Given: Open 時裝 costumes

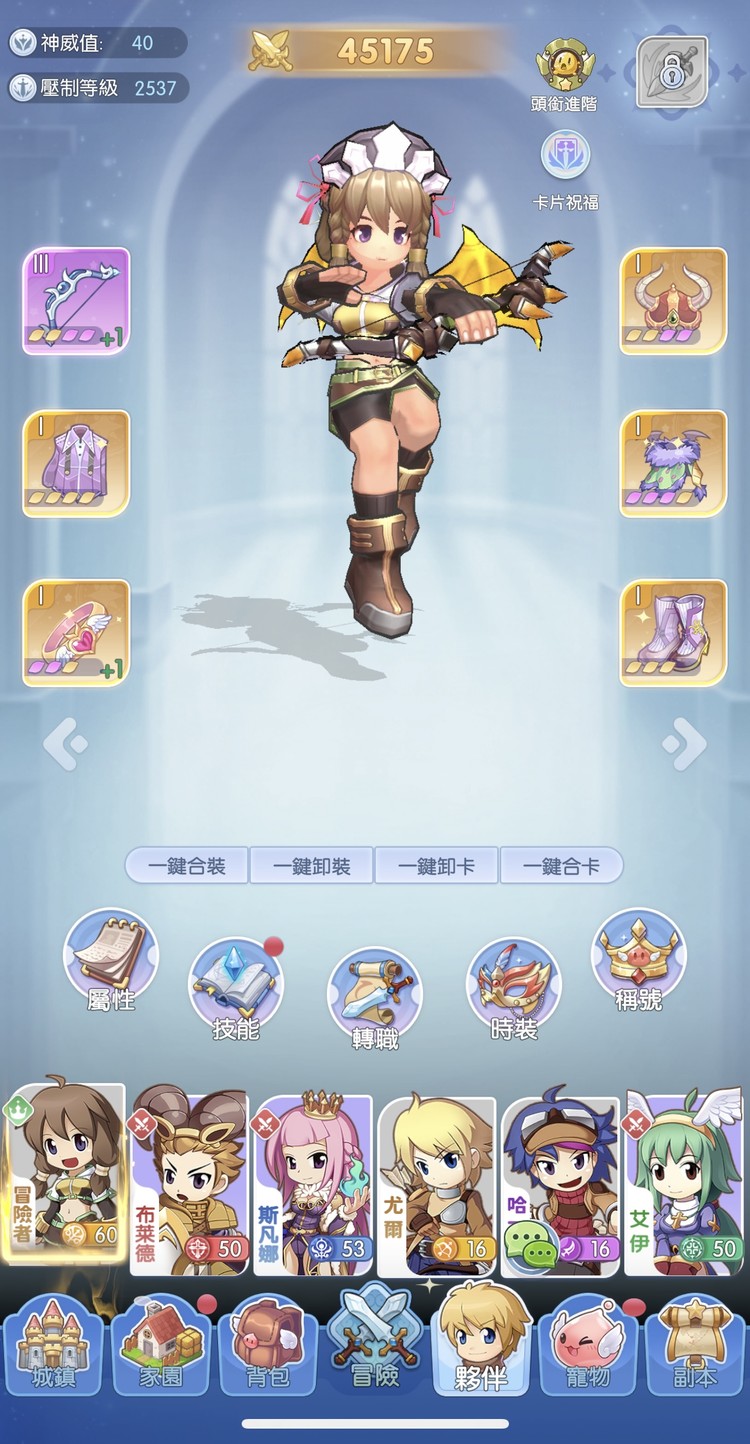Looking at the screenshot, I should [514, 988].
